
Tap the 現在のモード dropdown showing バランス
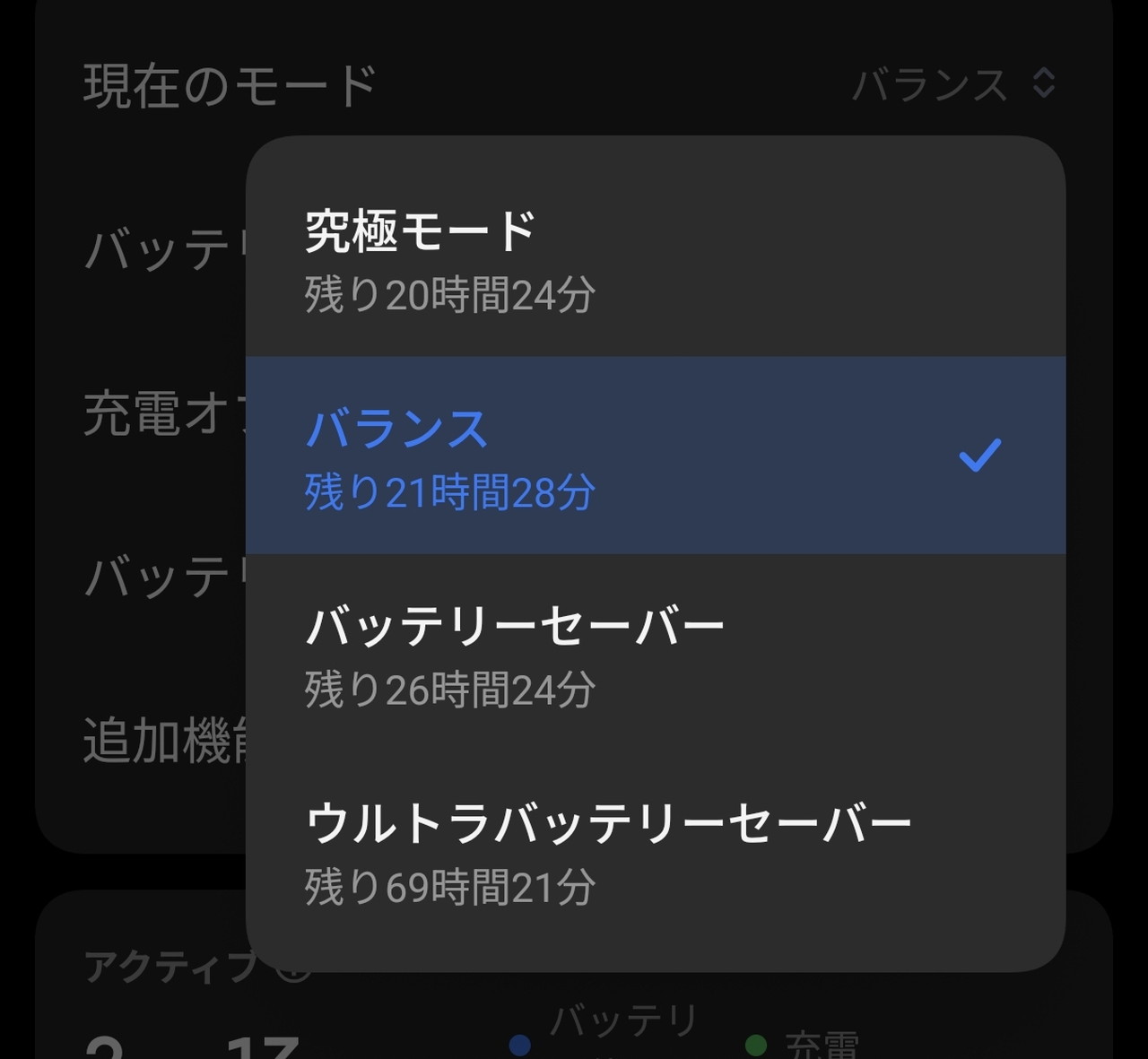952,85
